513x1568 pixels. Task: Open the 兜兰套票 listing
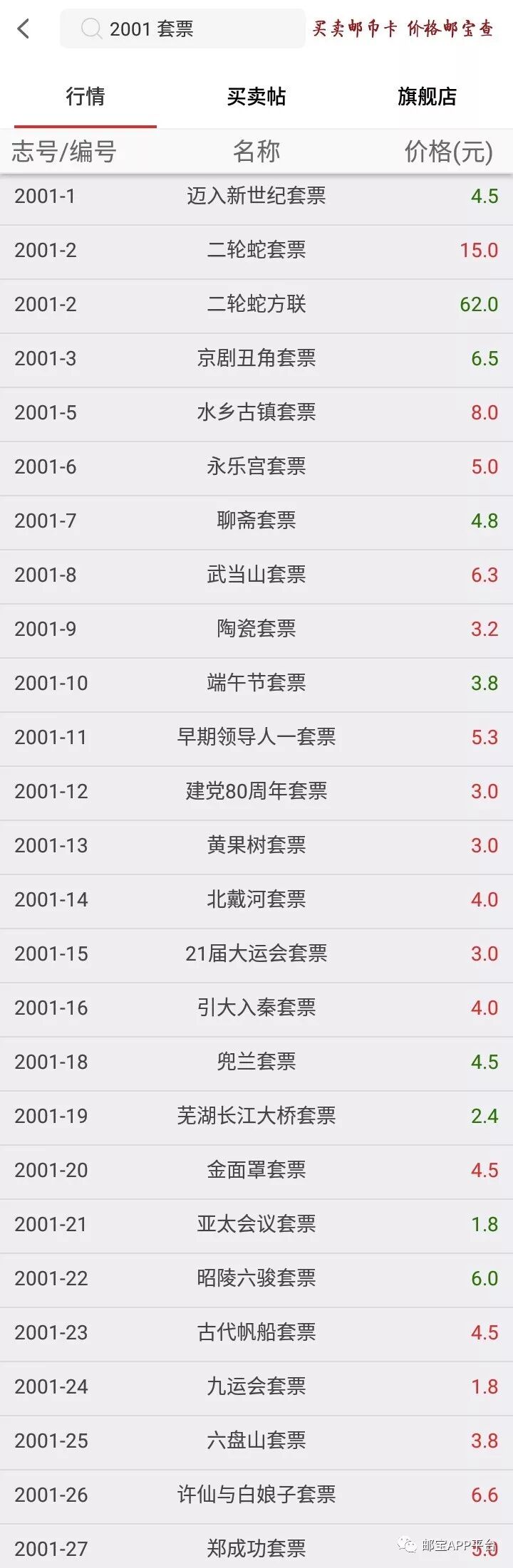pyautogui.click(x=256, y=1062)
